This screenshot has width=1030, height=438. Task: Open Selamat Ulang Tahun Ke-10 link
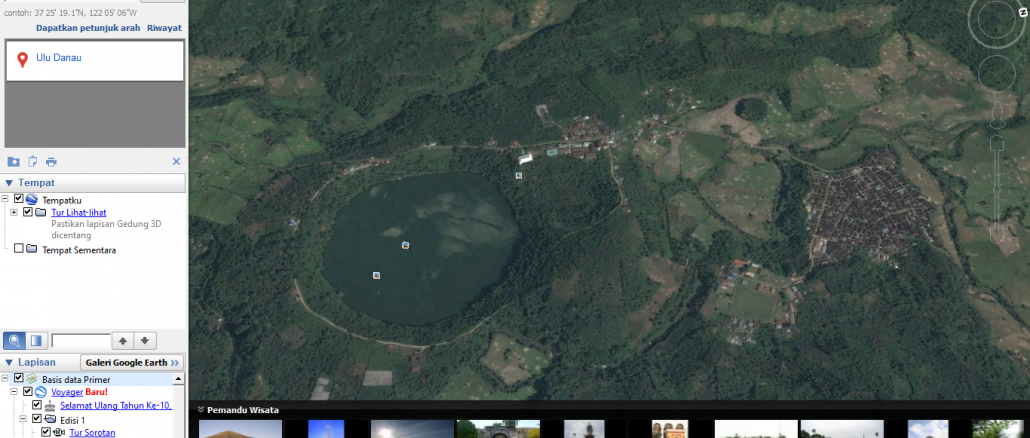click(x=115, y=406)
